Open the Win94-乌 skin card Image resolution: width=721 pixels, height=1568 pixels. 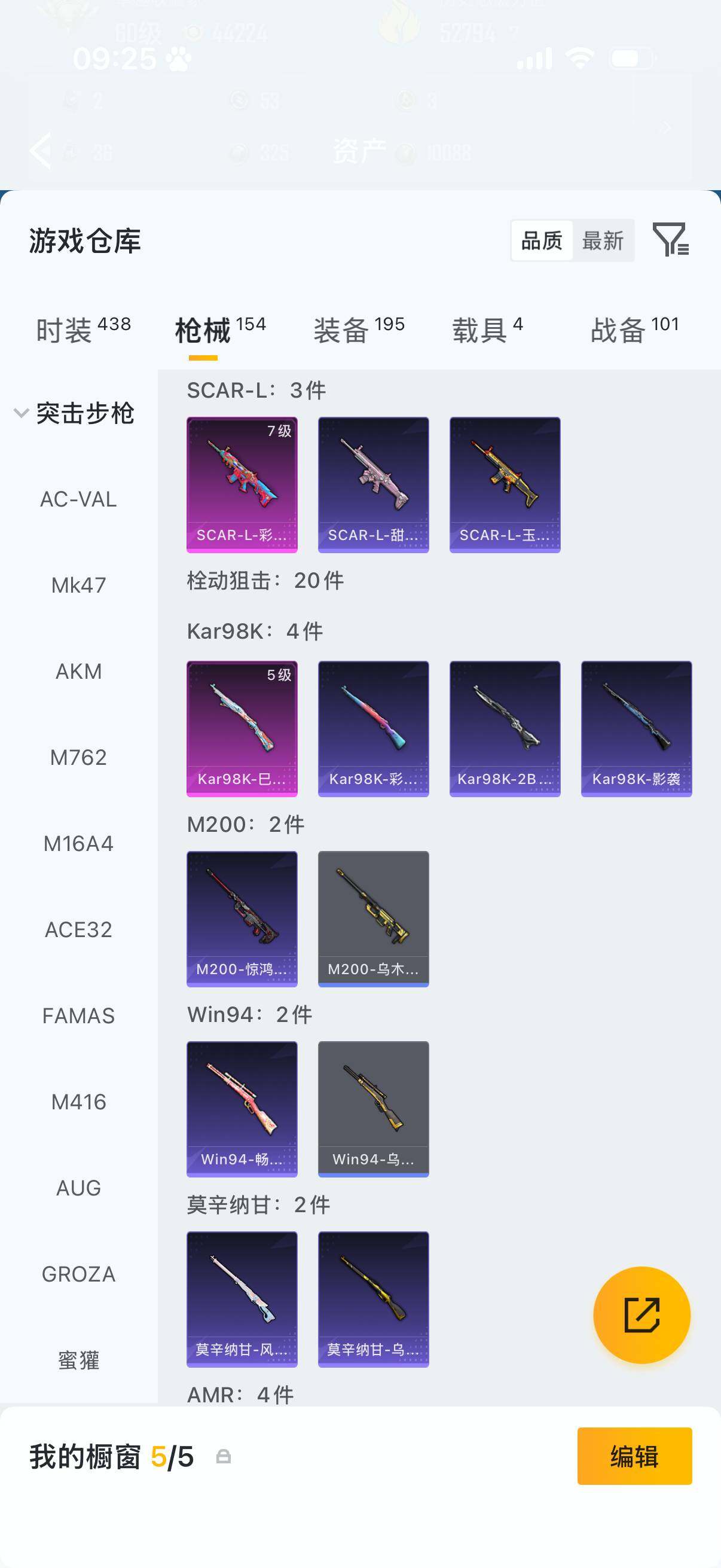(373, 1109)
